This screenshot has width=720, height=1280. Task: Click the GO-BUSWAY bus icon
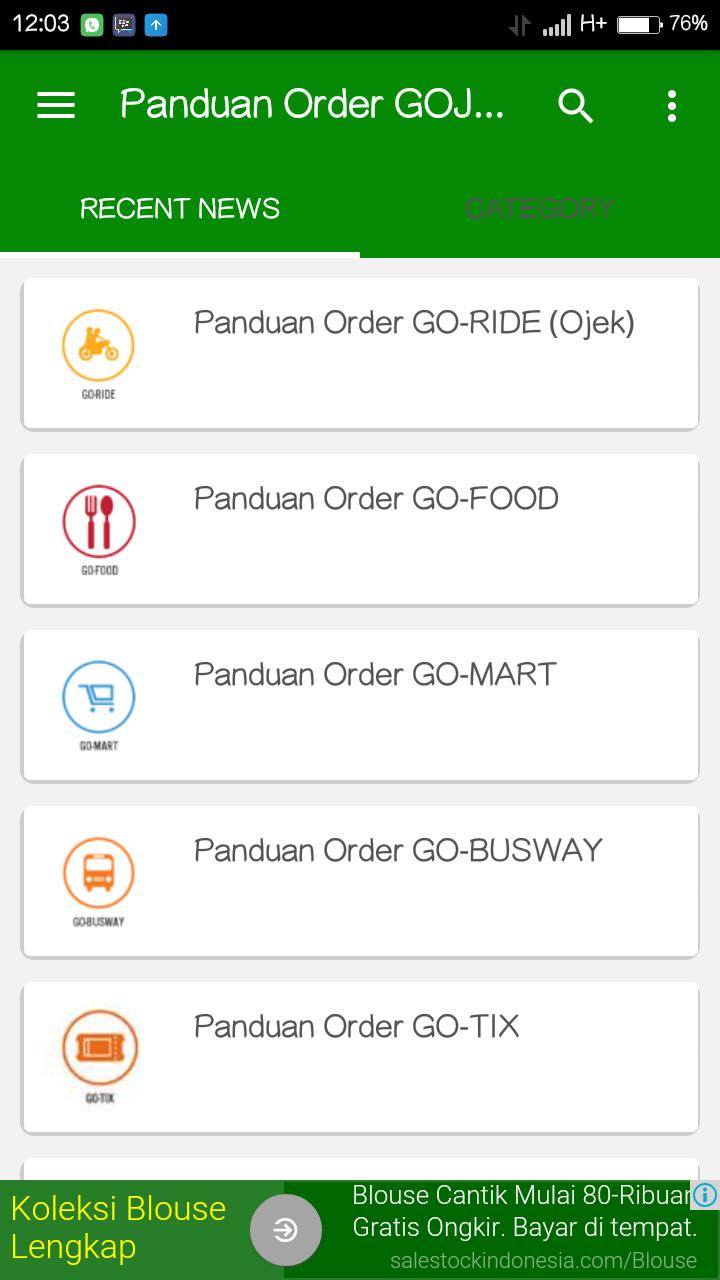coord(98,872)
